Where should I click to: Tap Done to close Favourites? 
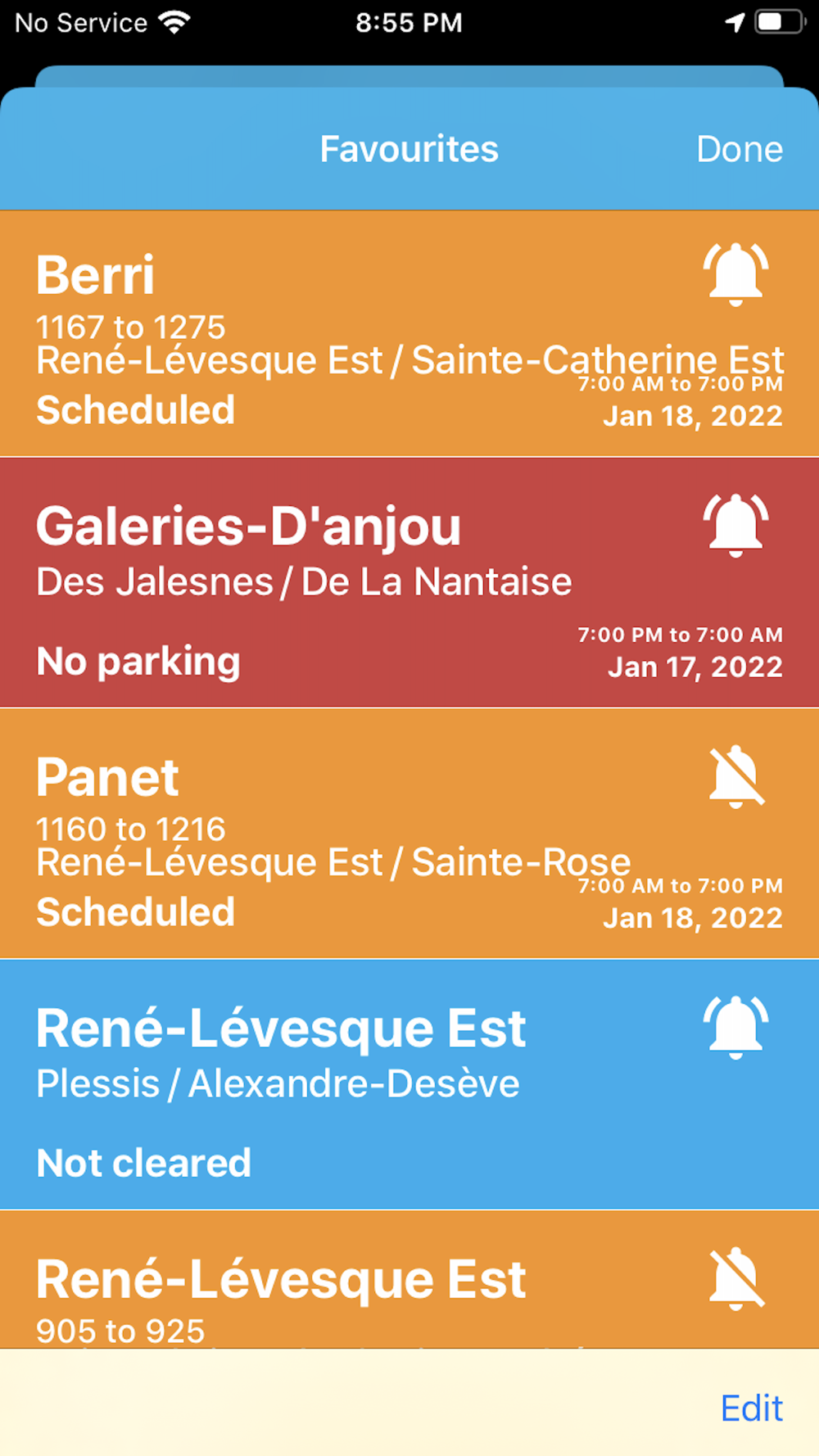click(x=739, y=149)
